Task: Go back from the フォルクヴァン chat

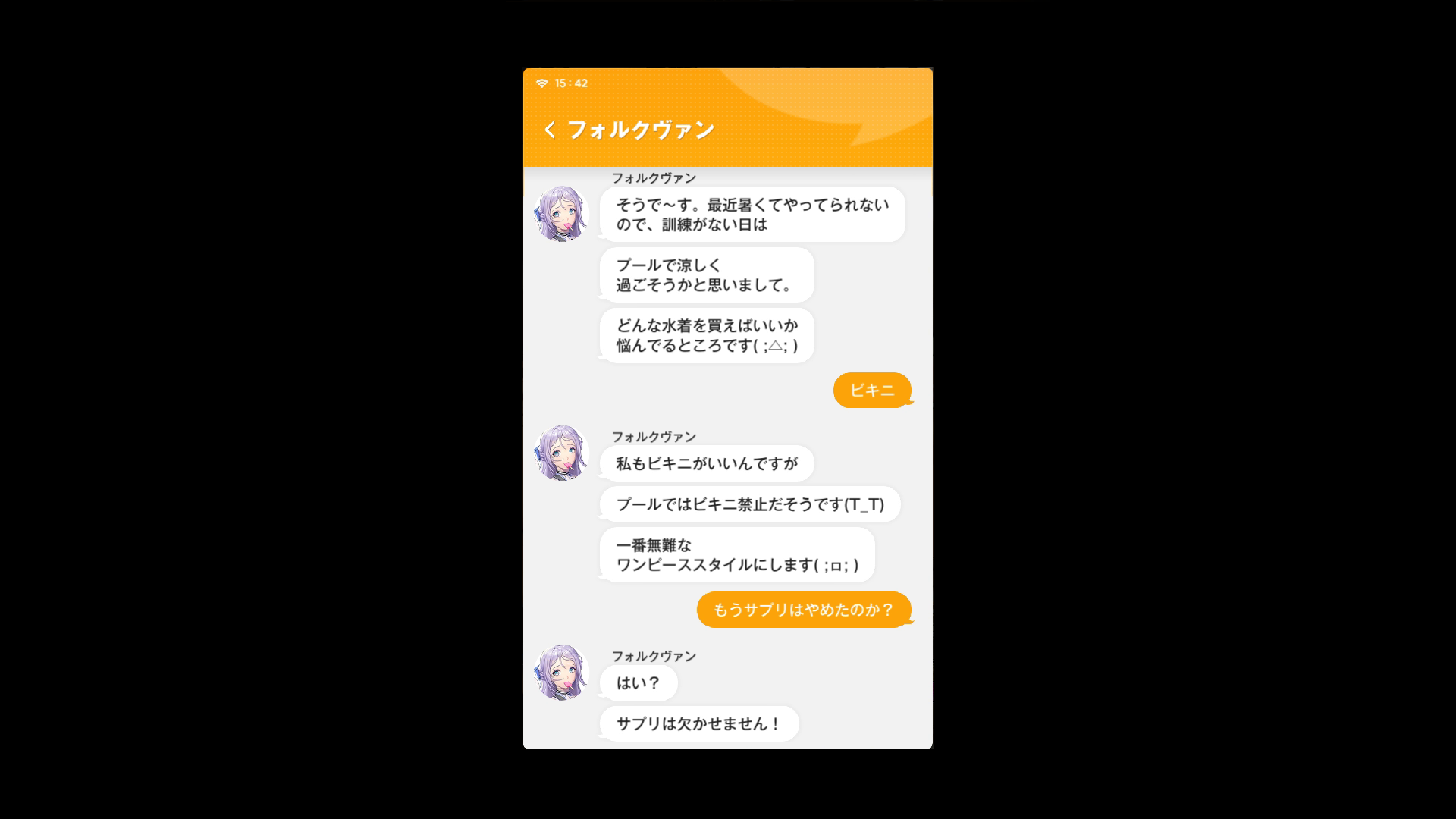Action: click(550, 130)
